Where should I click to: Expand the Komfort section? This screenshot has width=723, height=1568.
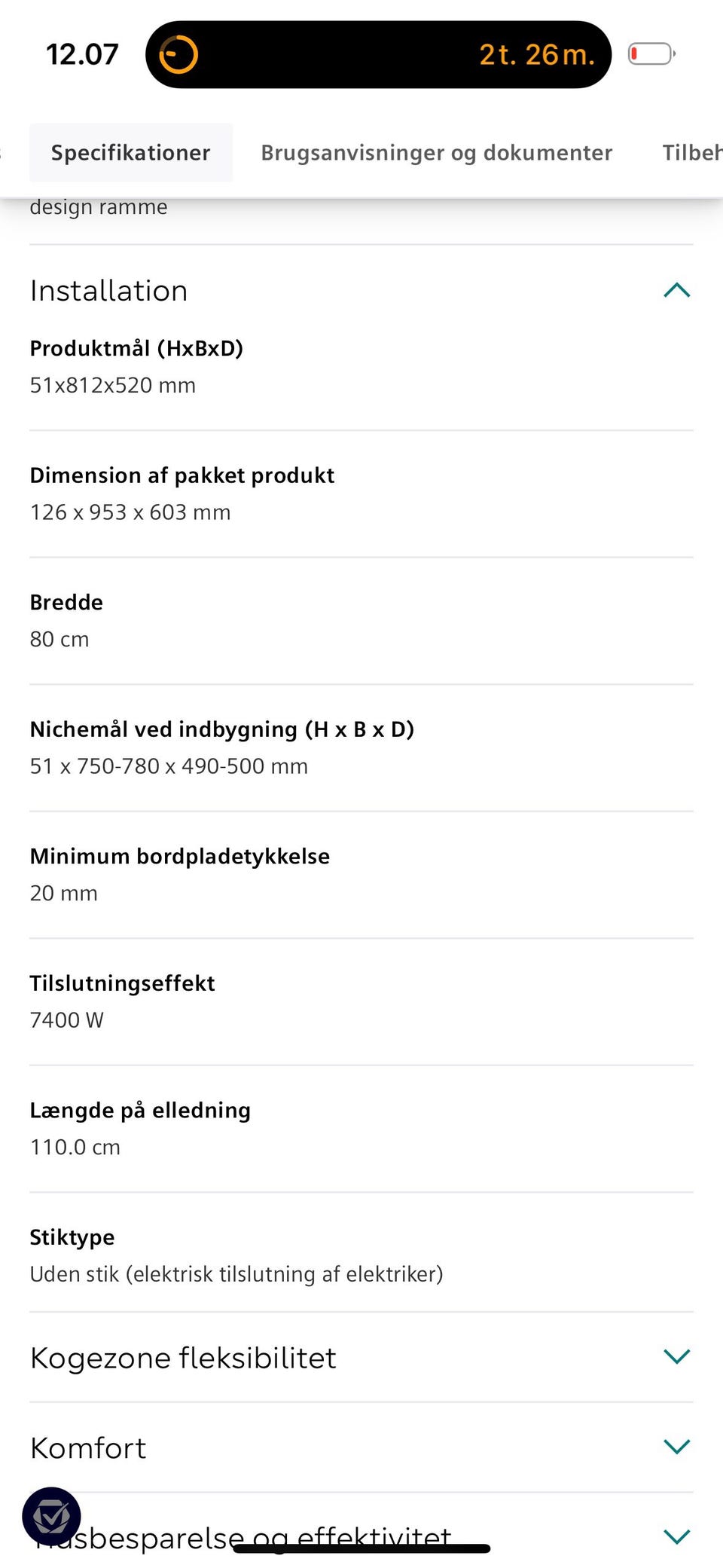(676, 1446)
